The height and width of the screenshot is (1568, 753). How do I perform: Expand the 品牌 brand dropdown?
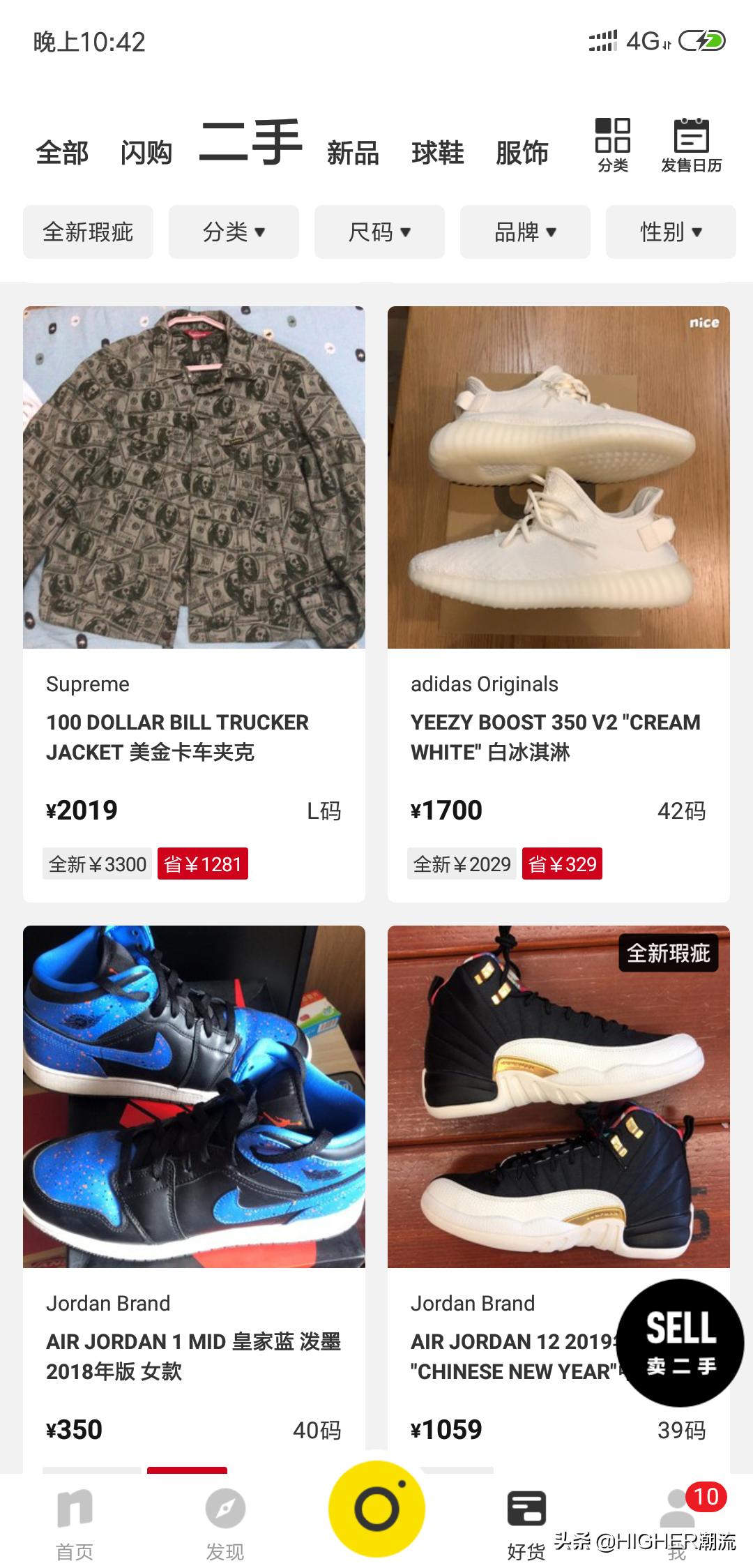click(x=526, y=232)
